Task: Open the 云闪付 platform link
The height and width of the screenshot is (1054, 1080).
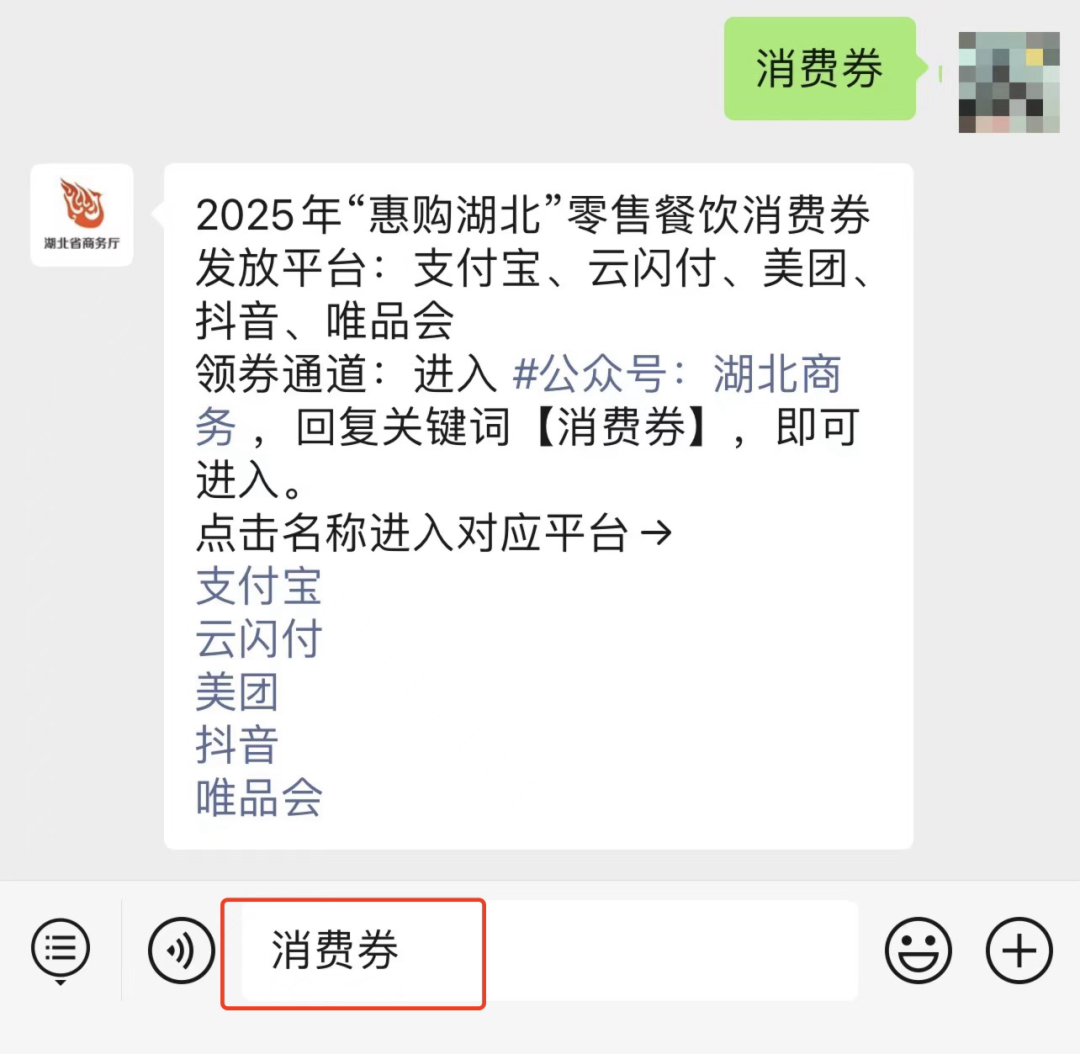Action: pos(258,639)
